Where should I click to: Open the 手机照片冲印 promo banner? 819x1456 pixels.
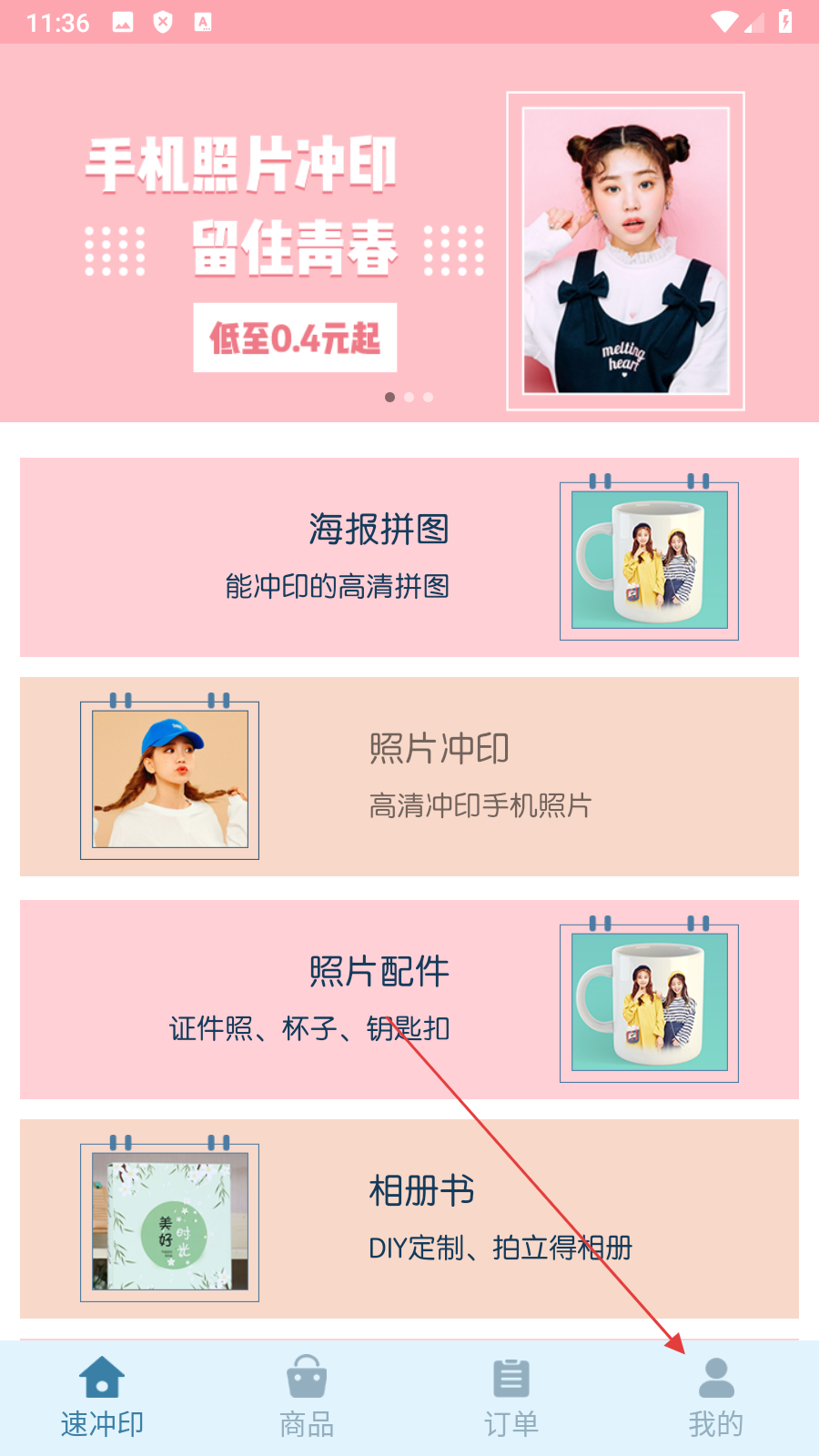click(409, 233)
